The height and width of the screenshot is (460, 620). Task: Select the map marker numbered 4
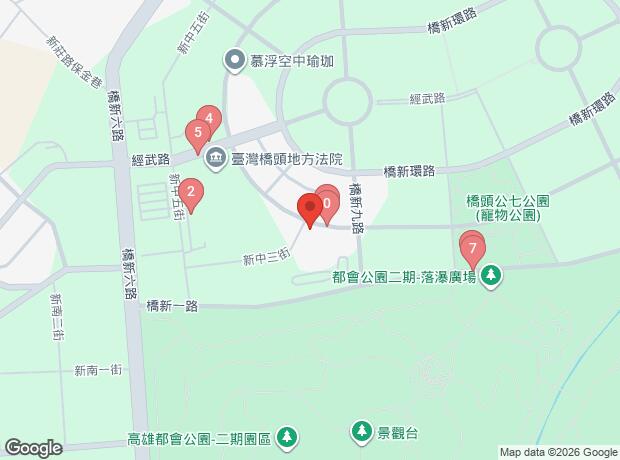click(208, 117)
